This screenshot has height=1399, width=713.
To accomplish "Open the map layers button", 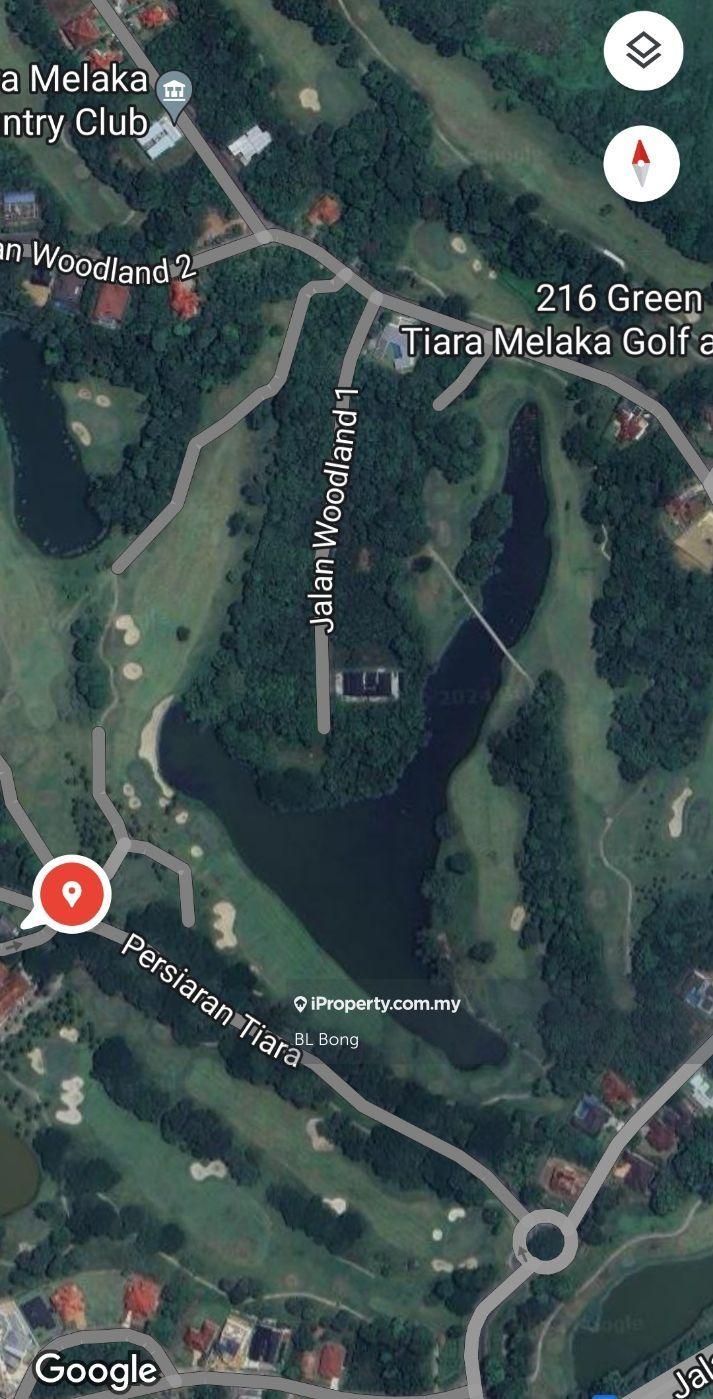I will pos(643,51).
